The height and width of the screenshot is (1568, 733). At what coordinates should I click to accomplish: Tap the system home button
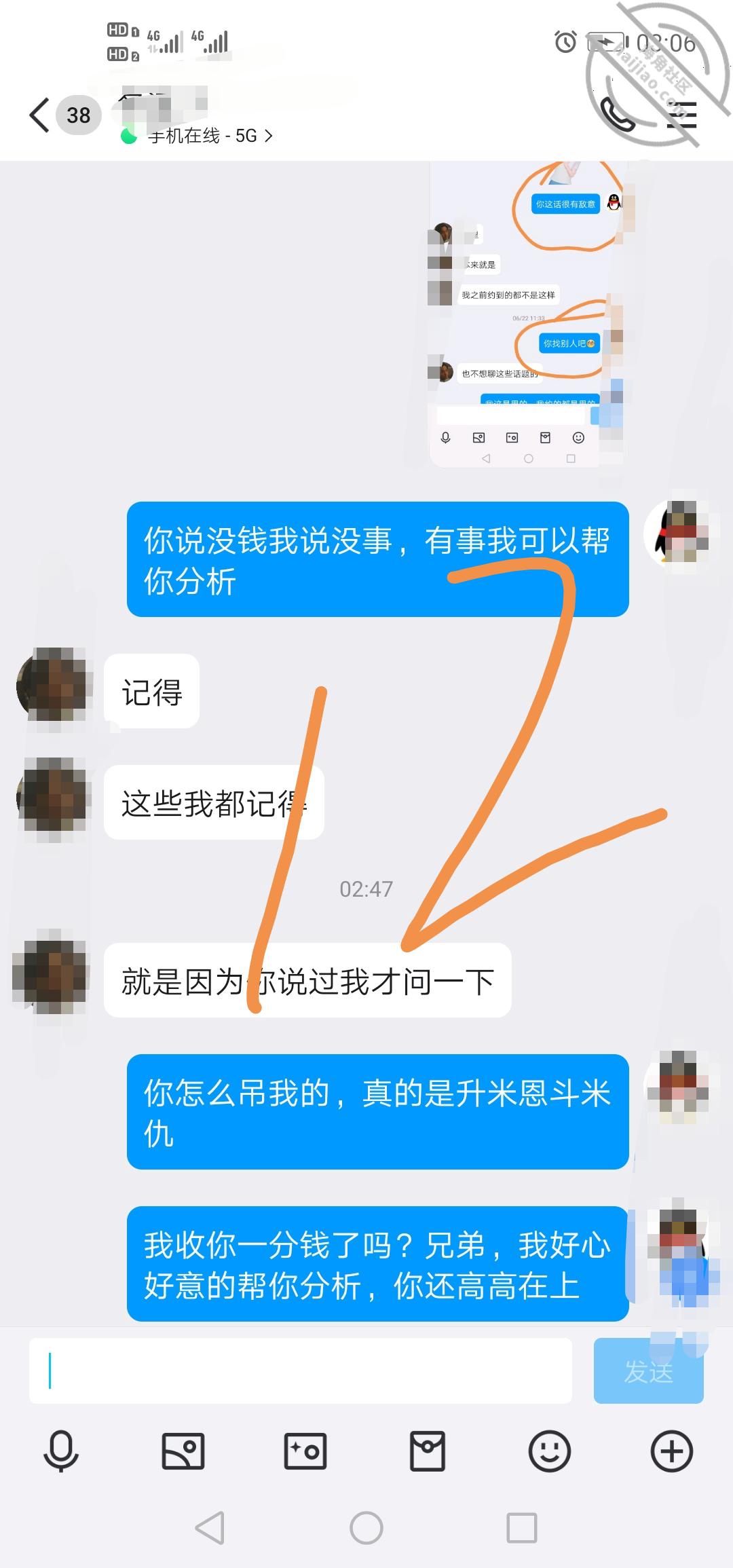click(x=366, y=1529)
